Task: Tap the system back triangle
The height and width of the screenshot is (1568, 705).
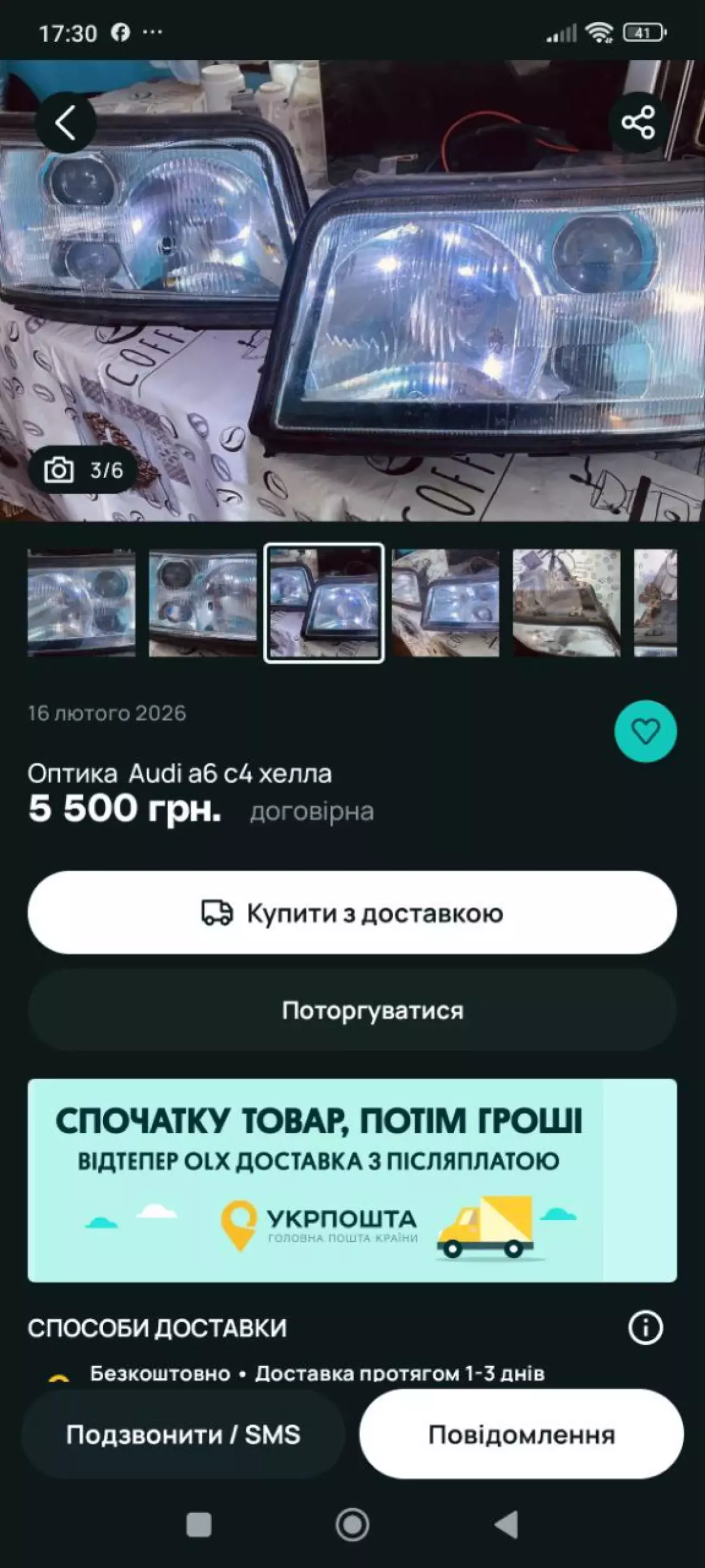Action: pos(506,1525)
